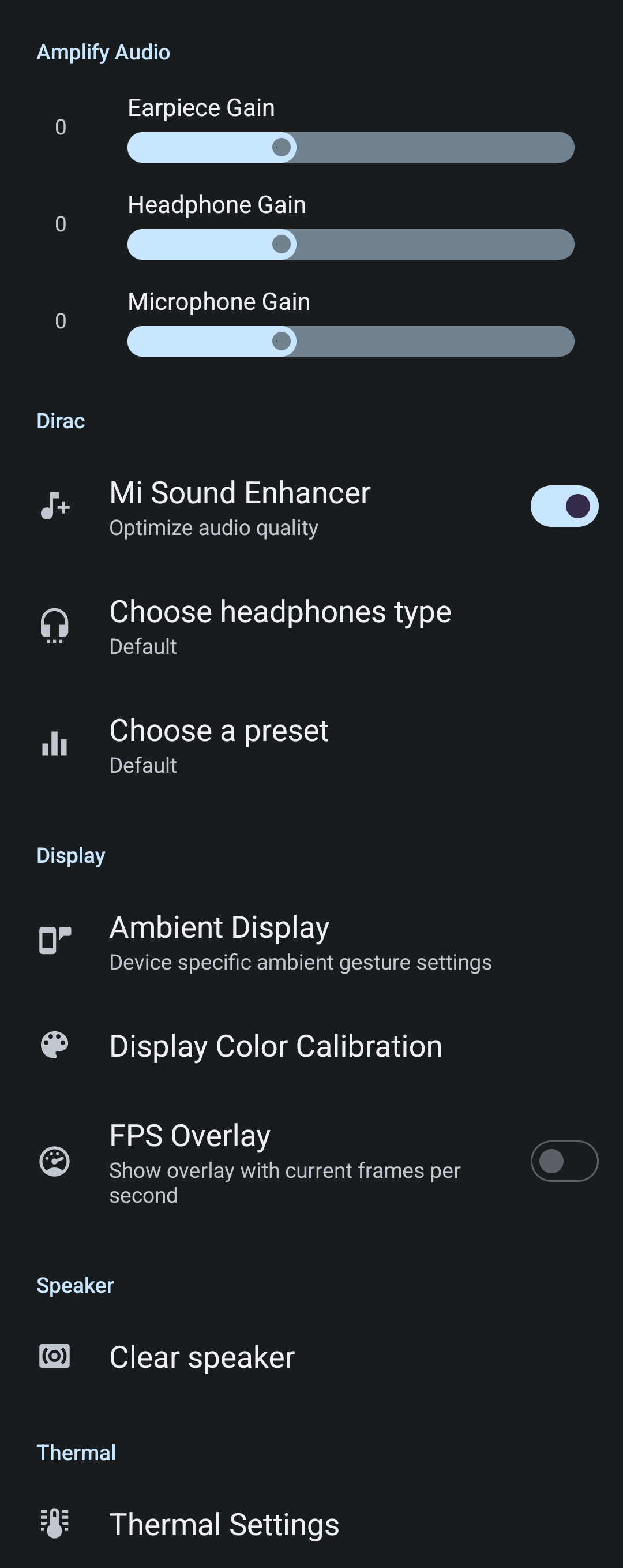This screenshot has height=1568, width=623.
Task: Select the Clear speaker option
Action: 202,1357
